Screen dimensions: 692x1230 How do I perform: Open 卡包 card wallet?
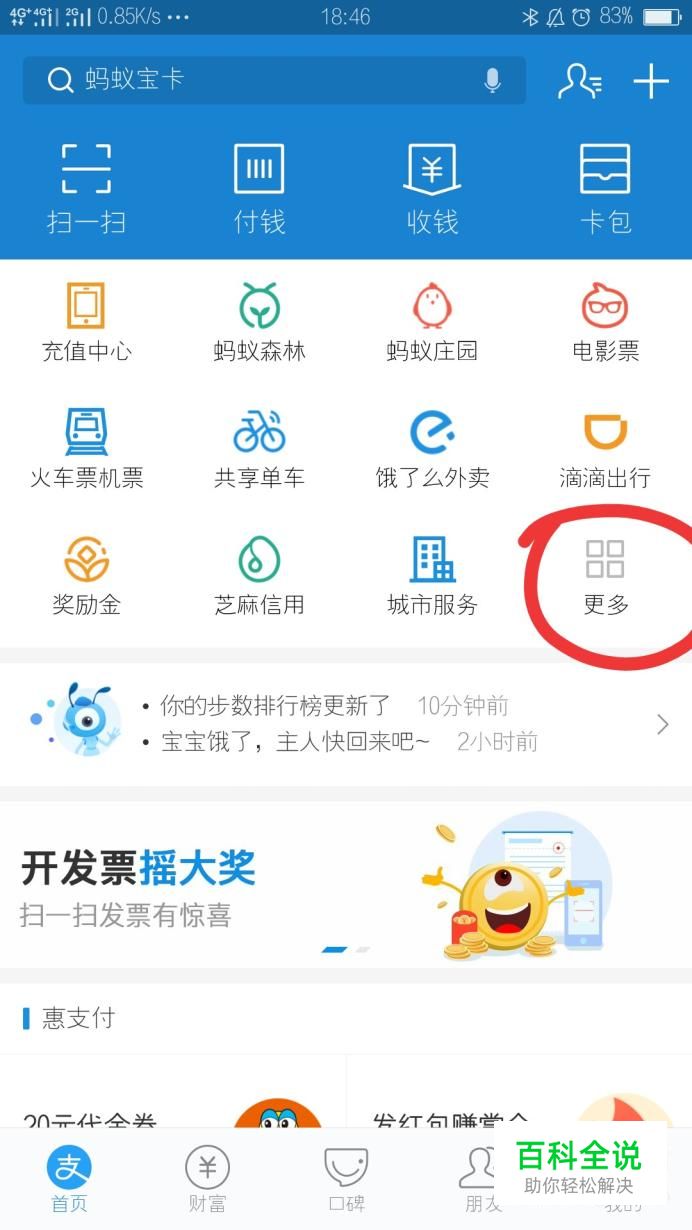click(605, 187)
